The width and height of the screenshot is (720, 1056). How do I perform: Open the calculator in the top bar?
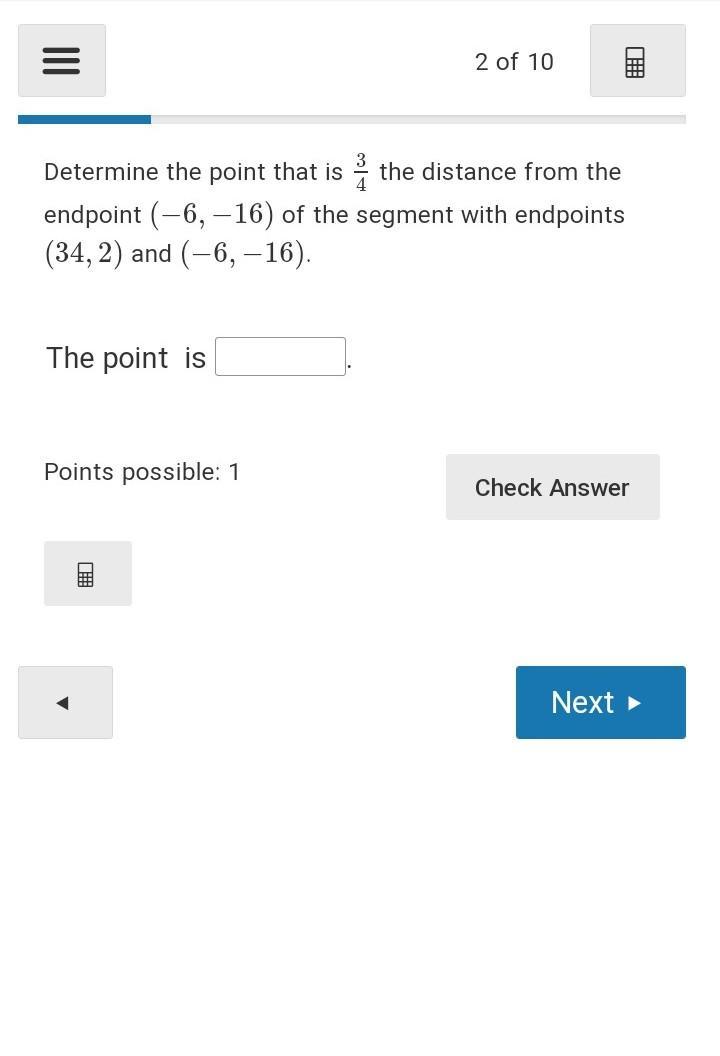637,61
